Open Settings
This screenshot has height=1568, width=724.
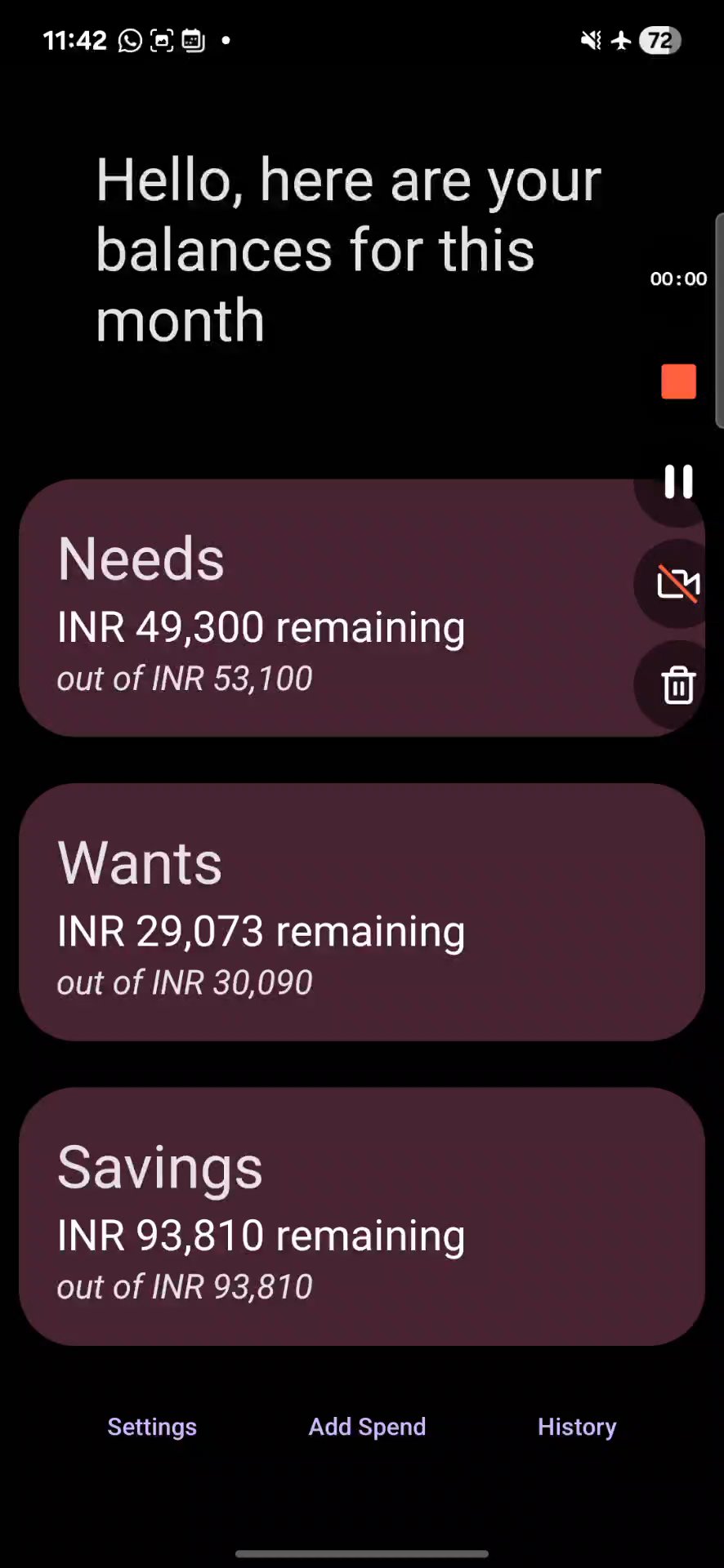[x=152, y=1427]
